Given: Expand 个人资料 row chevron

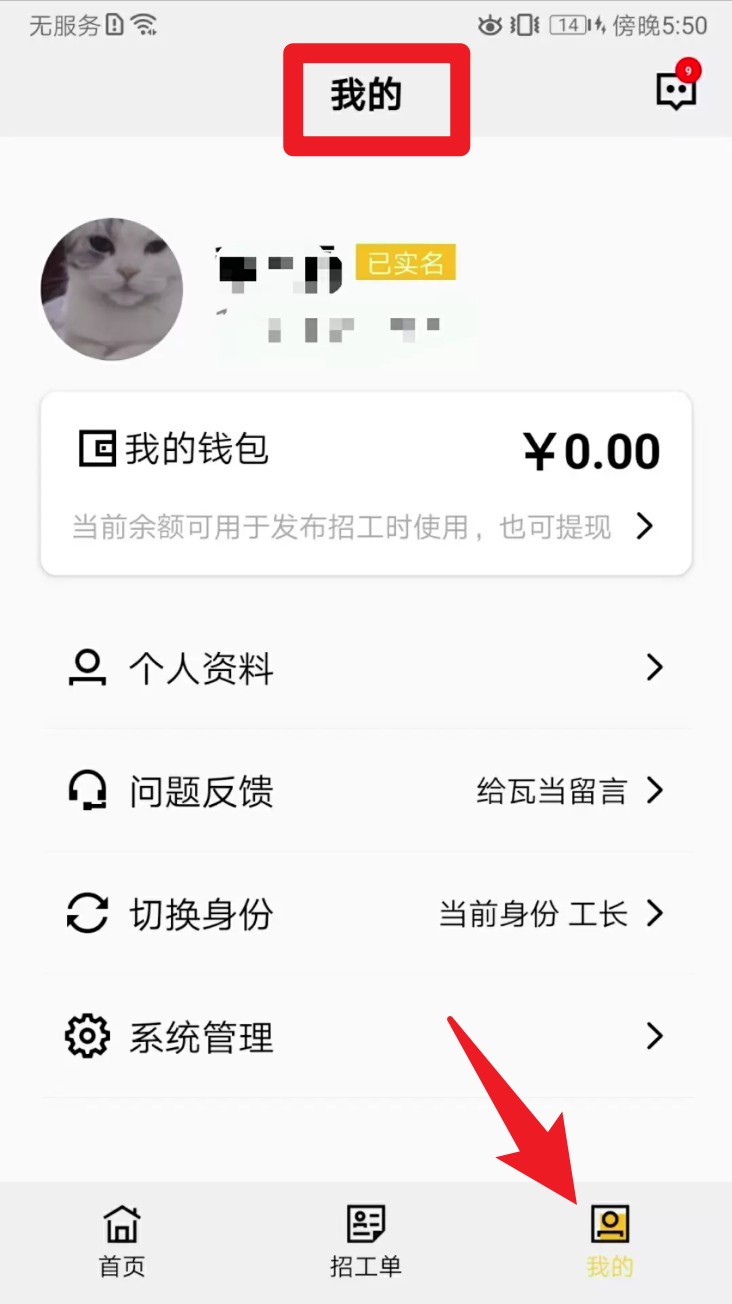Looking at the screenshot, I should click(x=655, y=667).
